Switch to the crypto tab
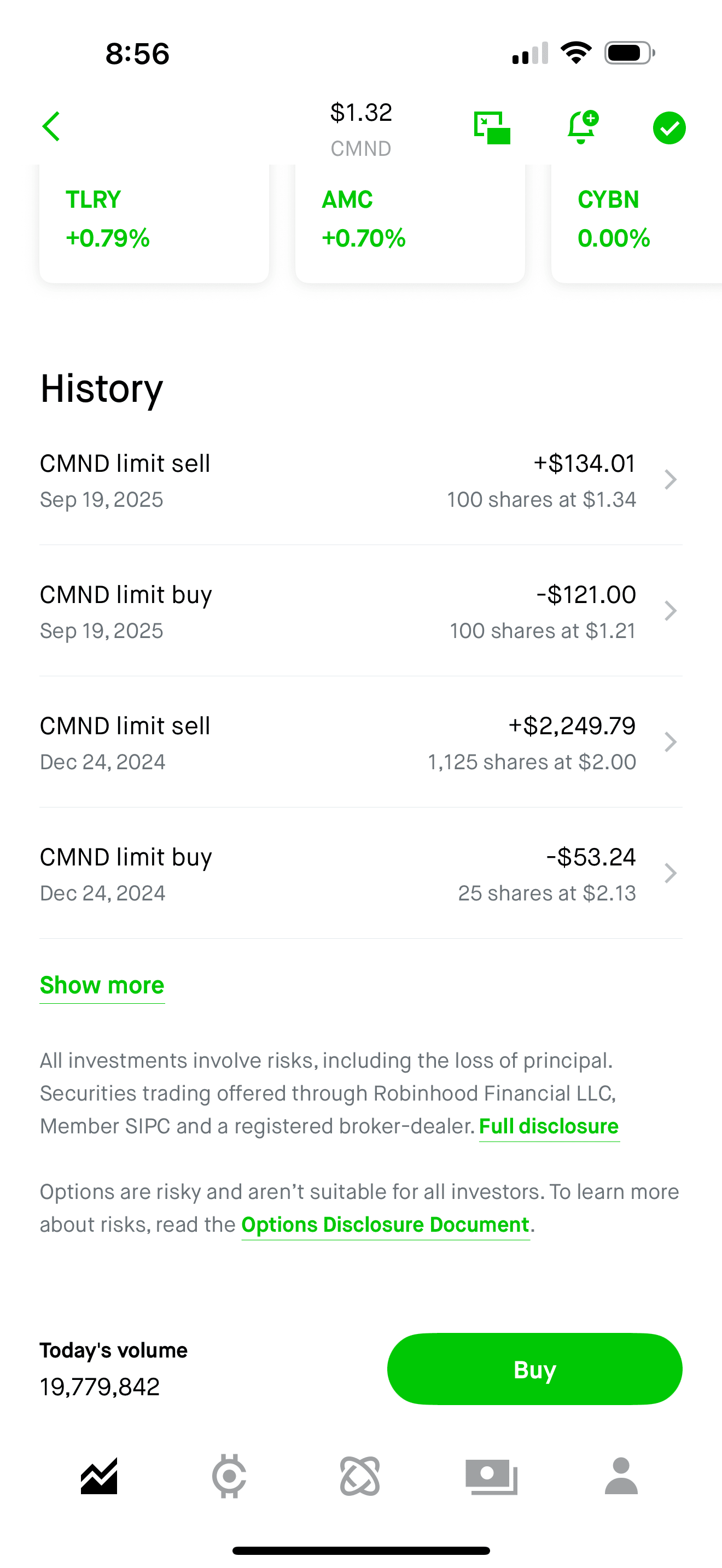722x1568 pixels. [x=230, y=1476]
